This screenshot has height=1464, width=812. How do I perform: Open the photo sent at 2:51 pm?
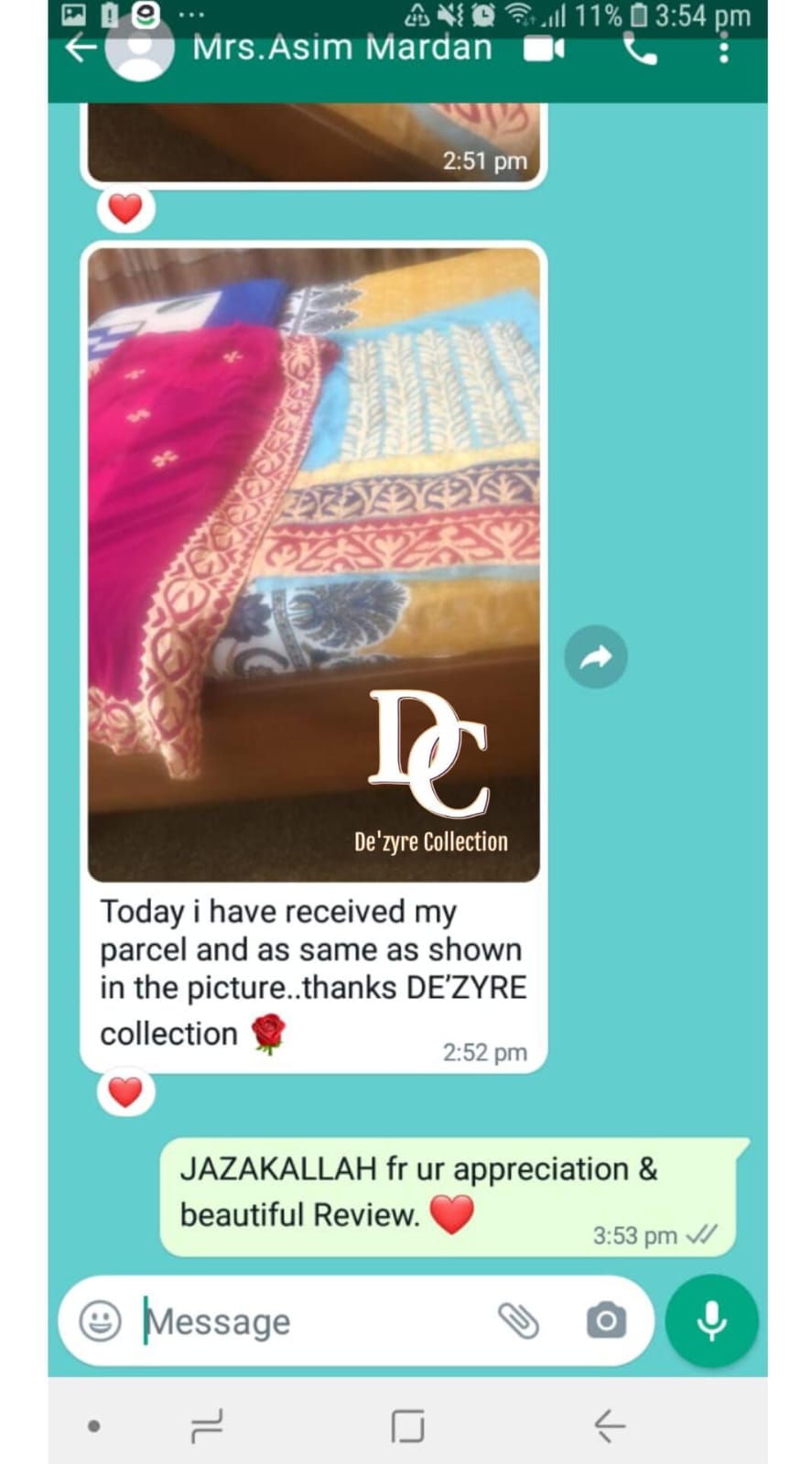[x=313, y=143]
